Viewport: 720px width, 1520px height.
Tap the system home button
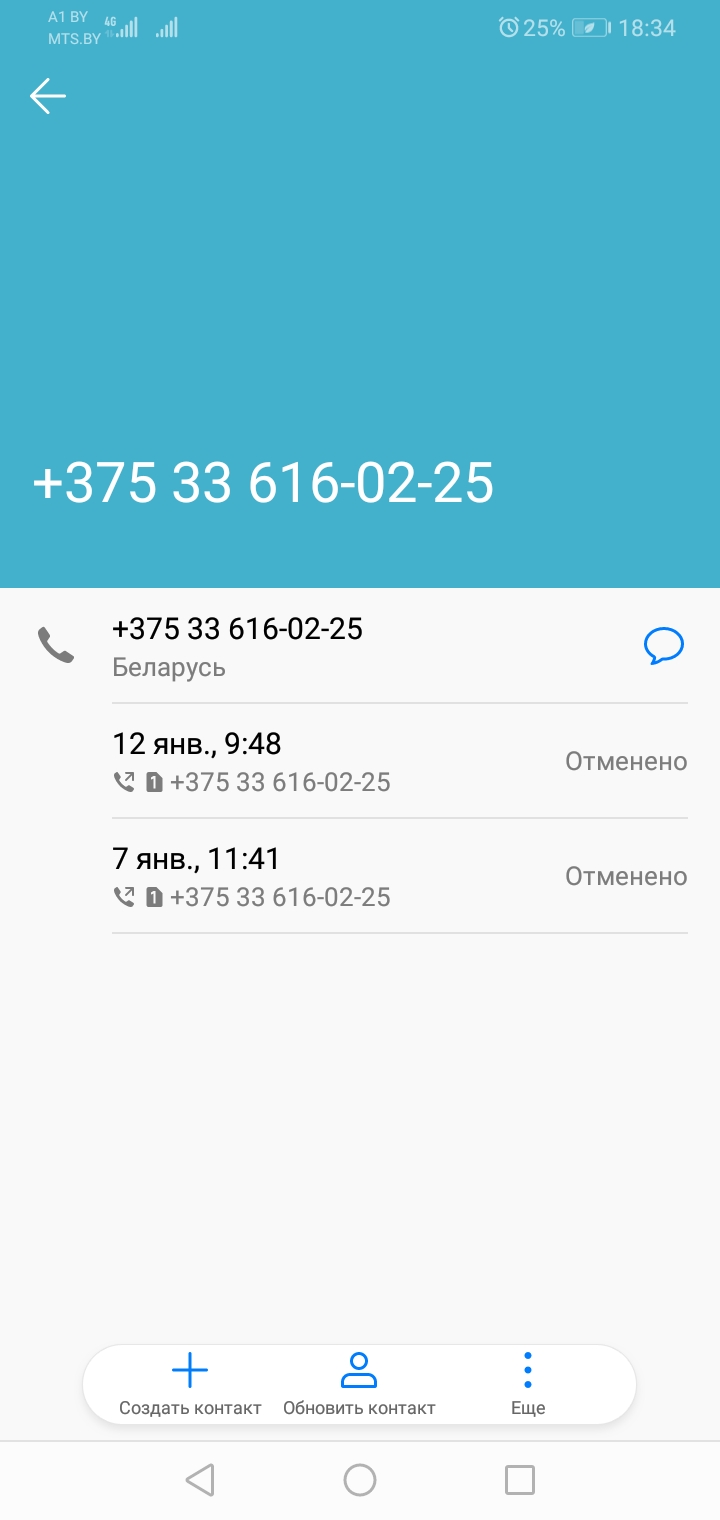(360, 1479)
